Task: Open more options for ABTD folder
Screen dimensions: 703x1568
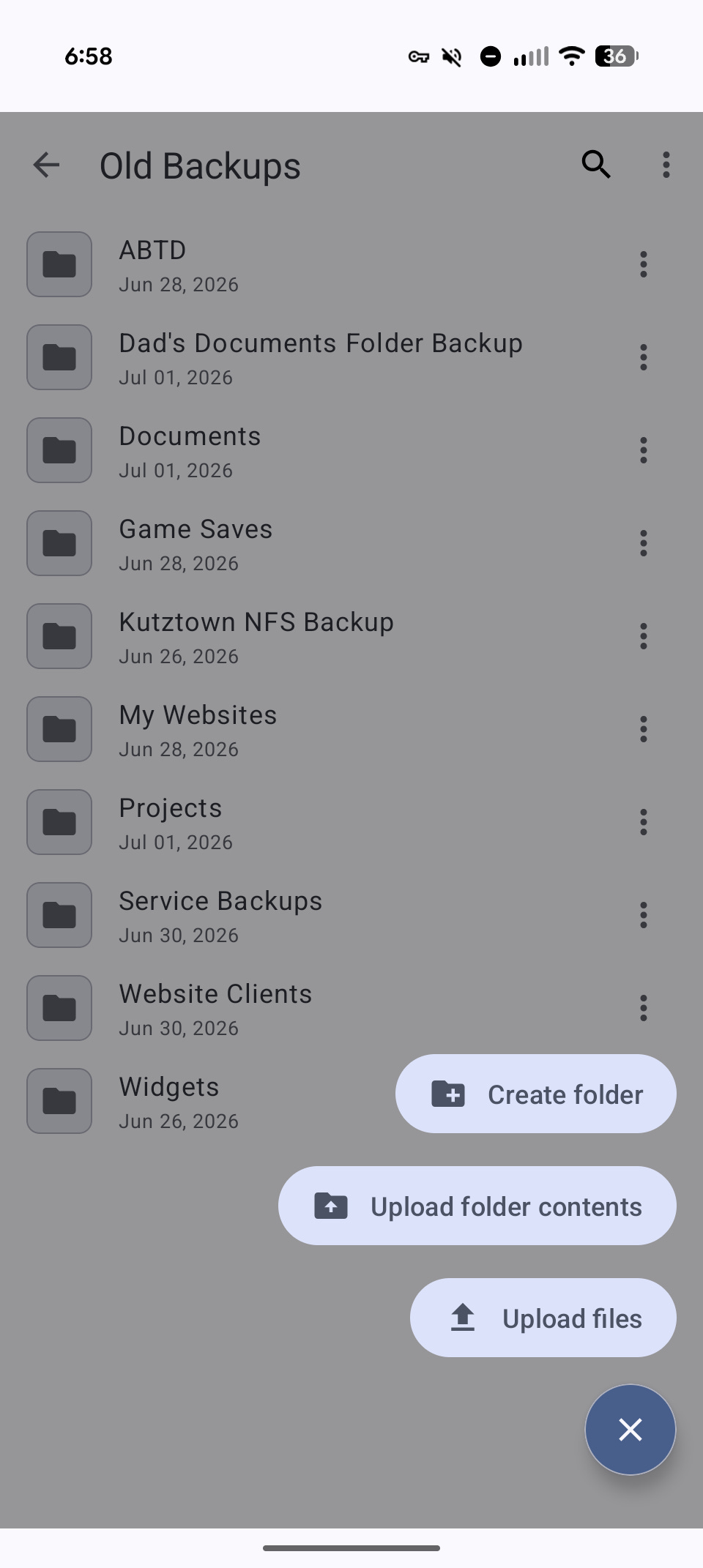Action: (x=644, y=264)
